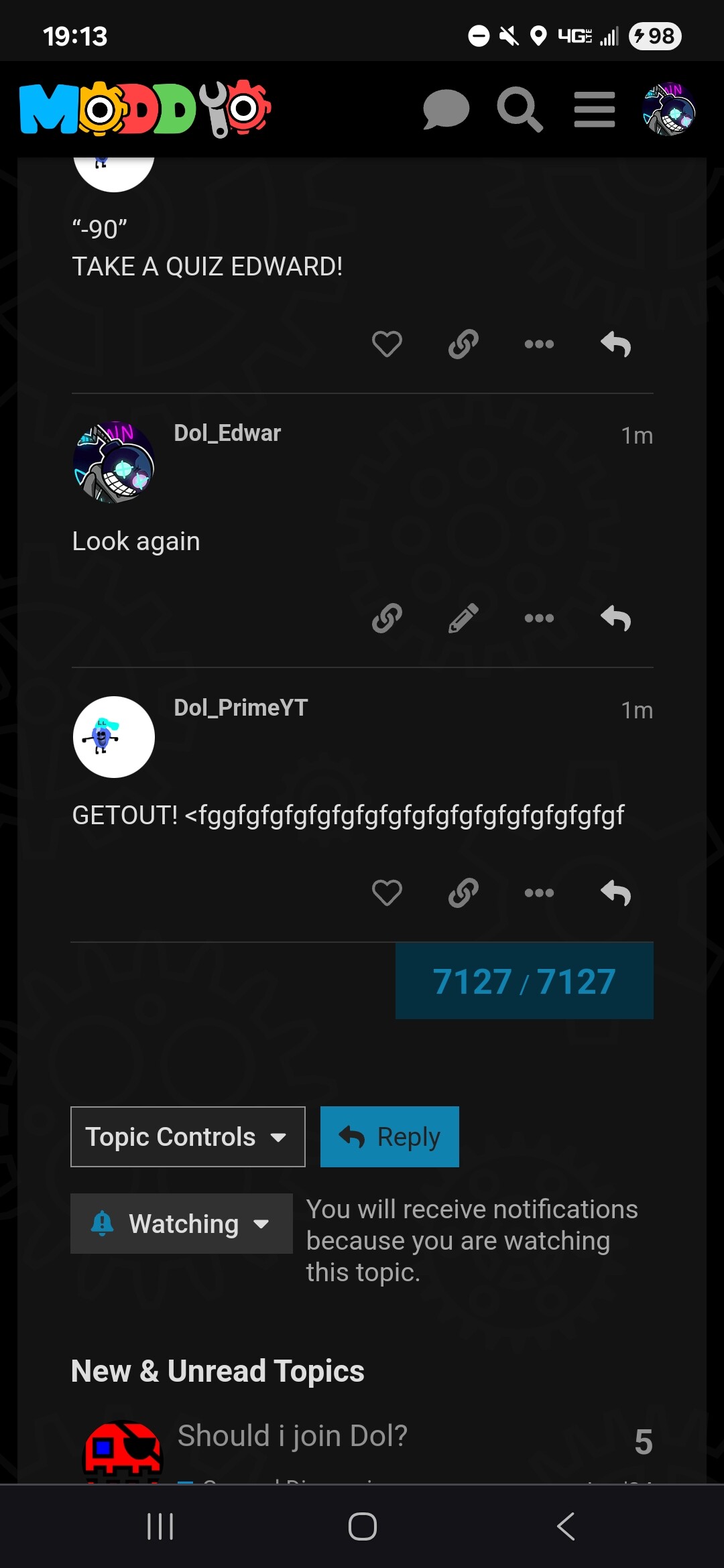Open the MODD.IO logo home link
Viewport: 724px width, 1568px height.
pos(145,109)
